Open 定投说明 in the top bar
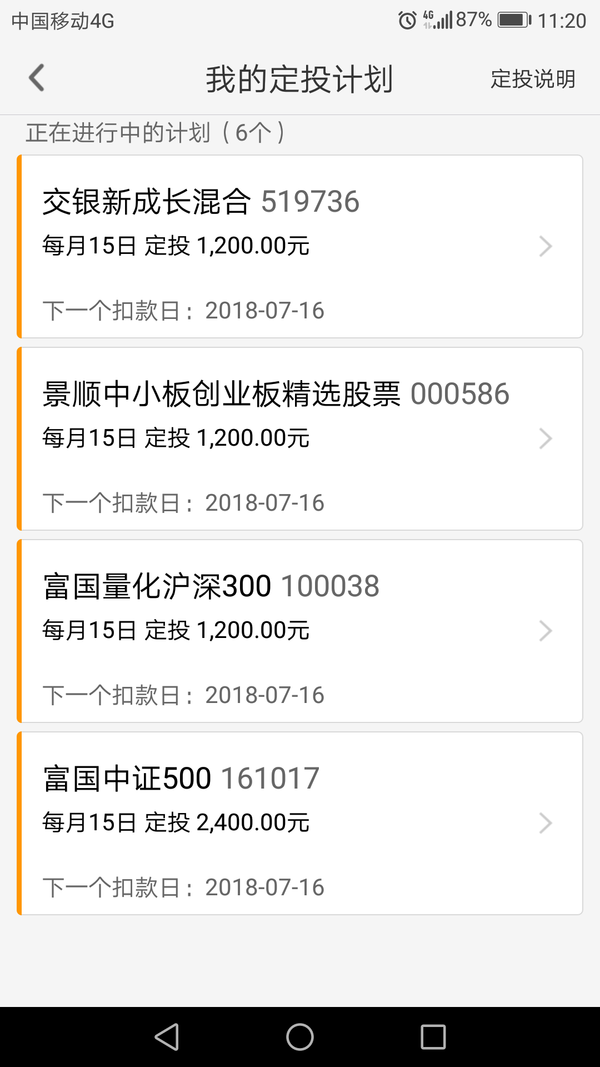 click(533, 79)
